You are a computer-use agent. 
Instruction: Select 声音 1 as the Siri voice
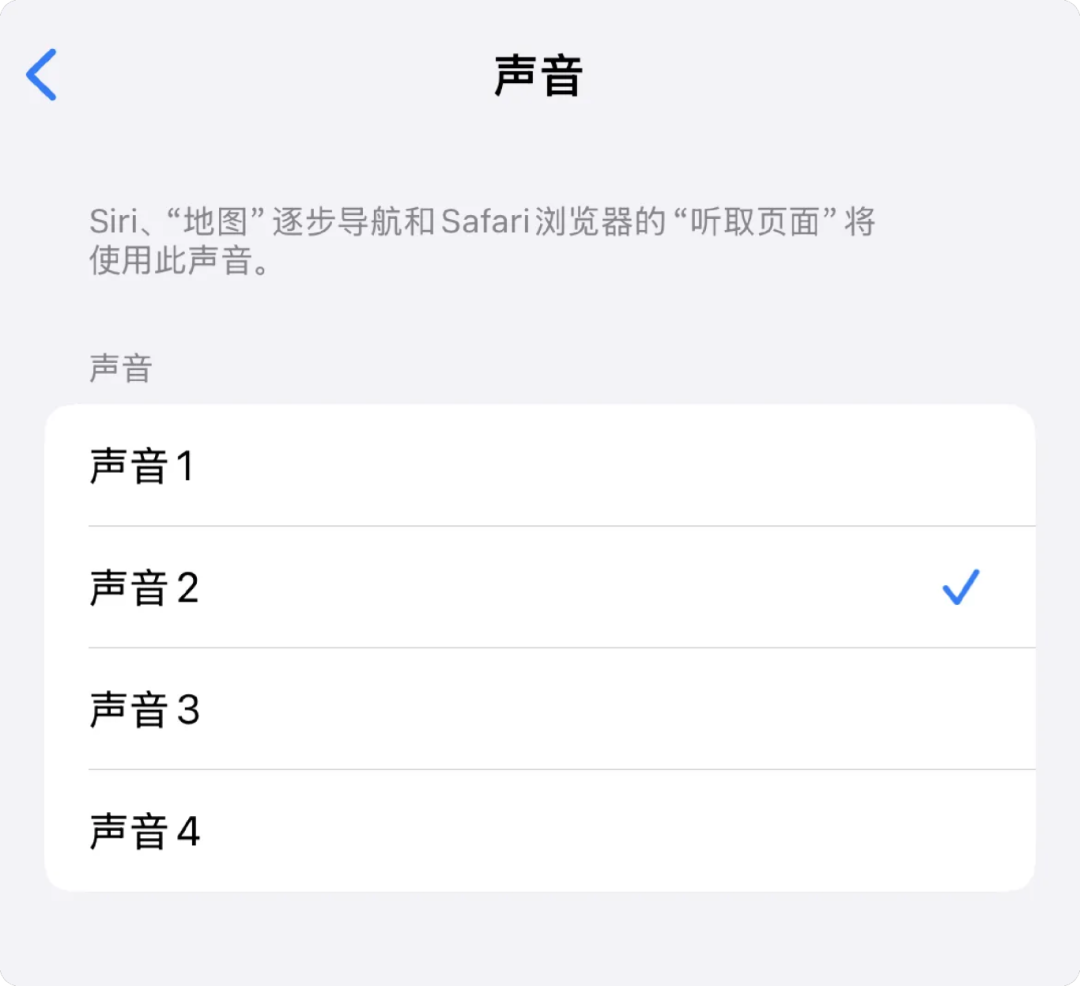coord(540,466)
